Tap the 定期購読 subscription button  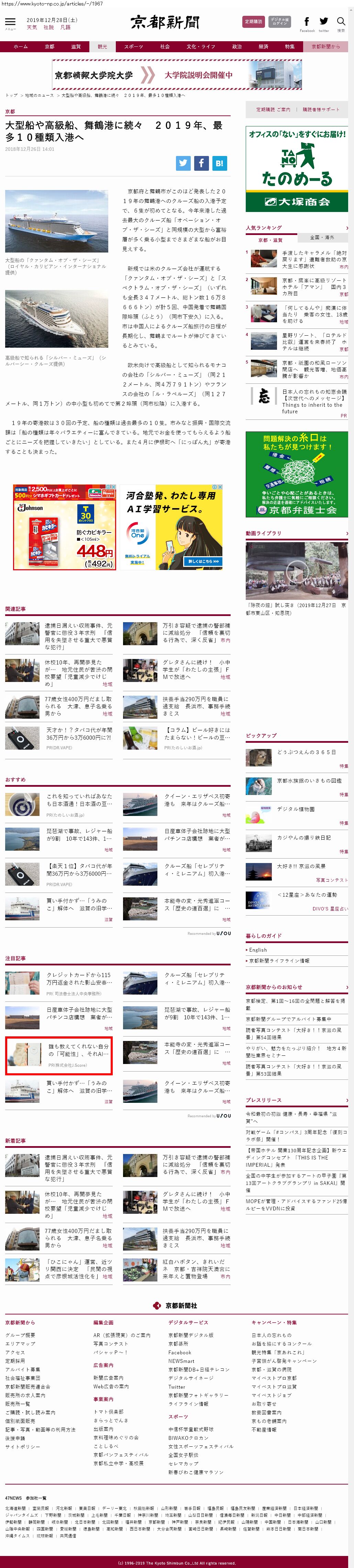(x=253, y=22)
